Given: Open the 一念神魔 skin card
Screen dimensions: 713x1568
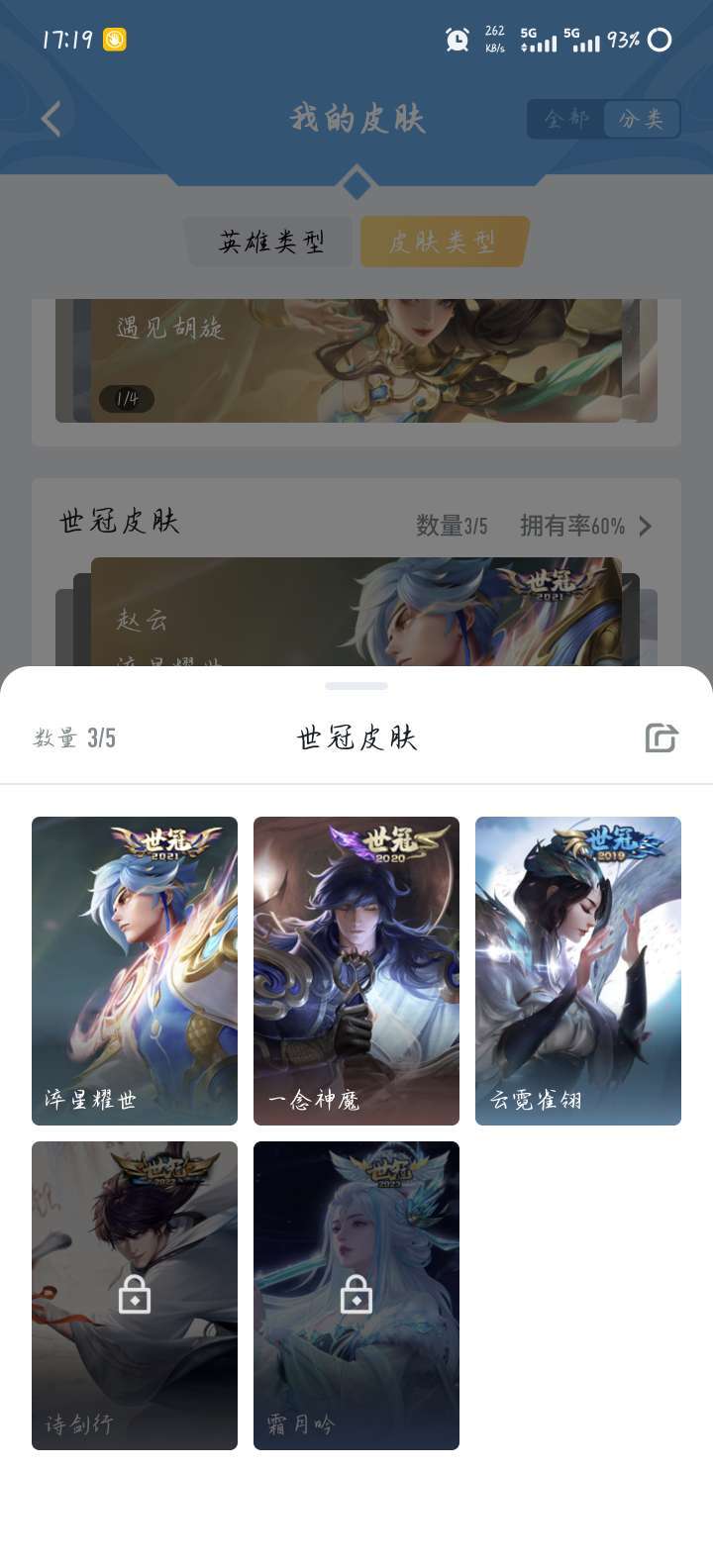Looking at the screenshot, I should point(356,970).
